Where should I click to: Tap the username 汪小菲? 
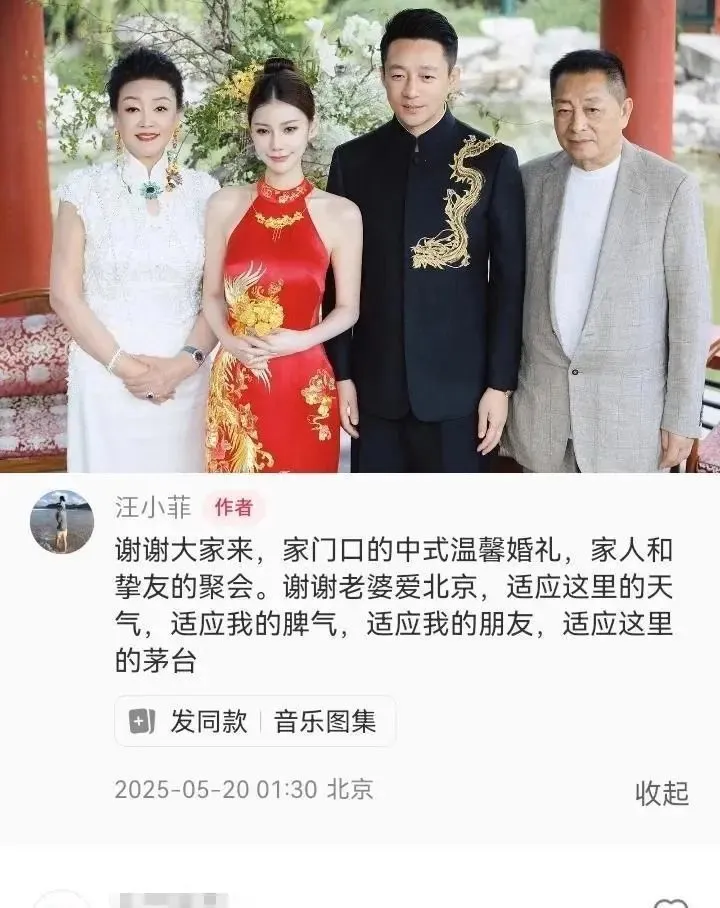point(154,507)
